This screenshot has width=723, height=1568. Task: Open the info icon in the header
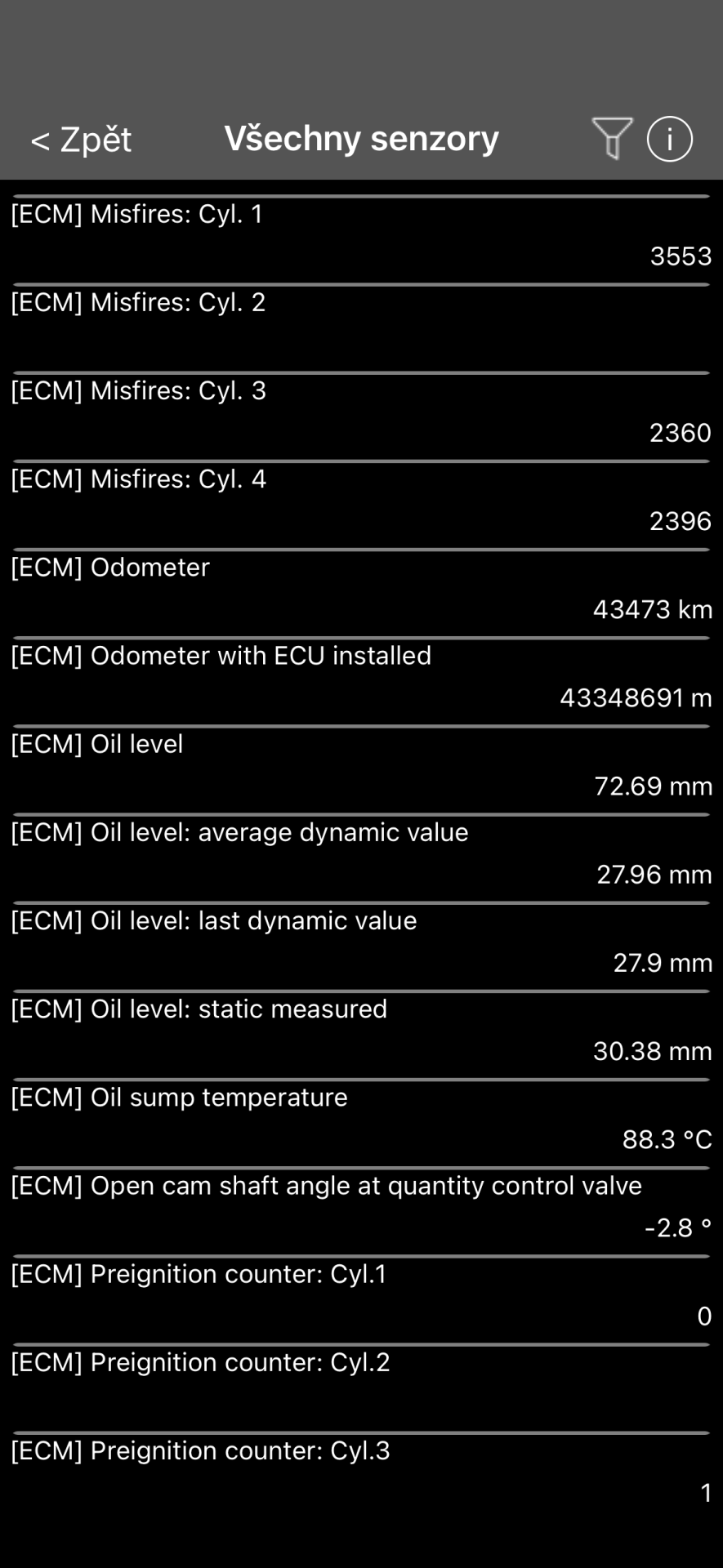tap(669, 139)
